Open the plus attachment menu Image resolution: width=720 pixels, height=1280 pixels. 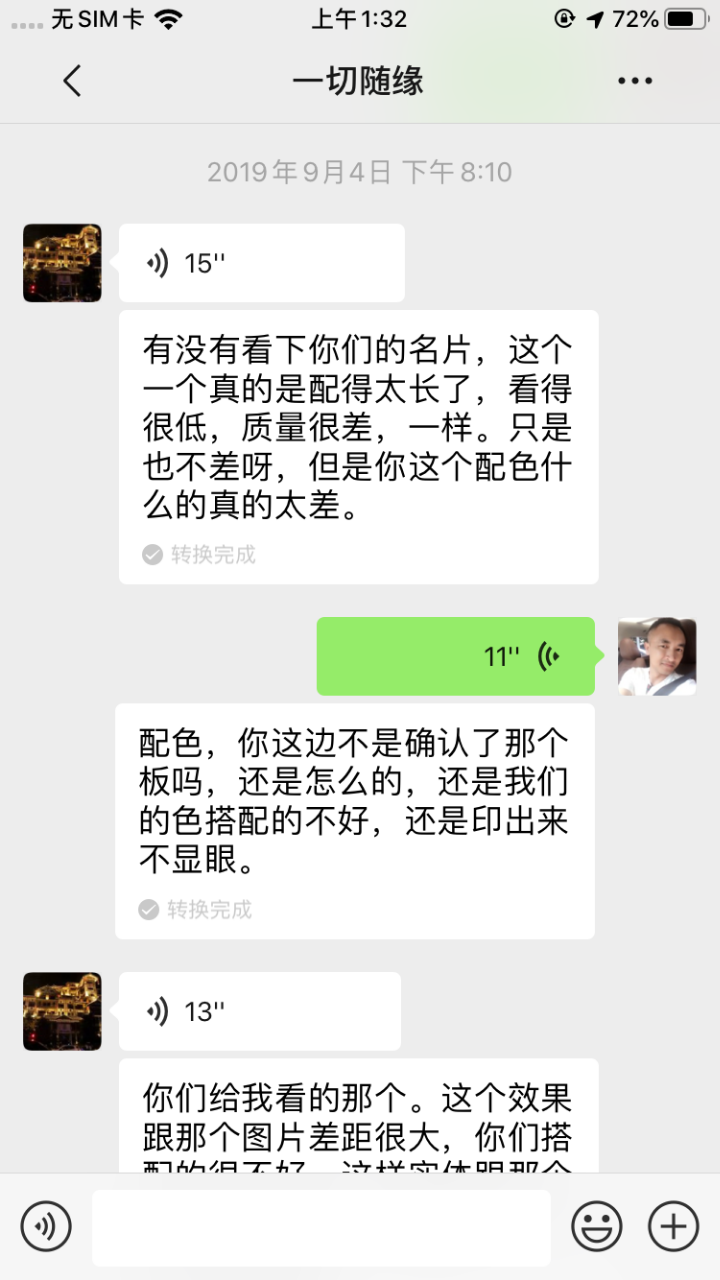674,1226
